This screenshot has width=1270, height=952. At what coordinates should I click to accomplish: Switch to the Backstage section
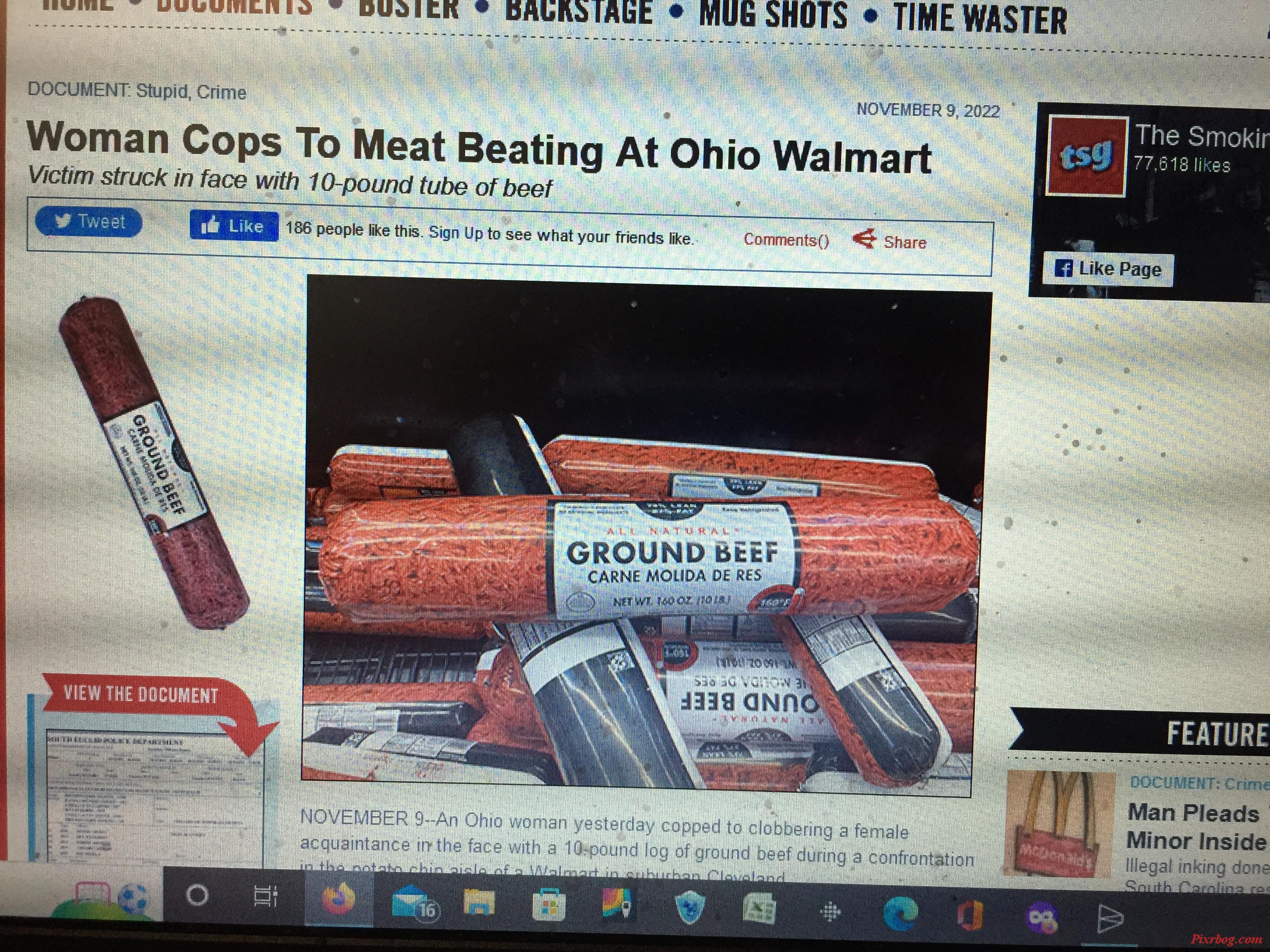coord(579,12)
